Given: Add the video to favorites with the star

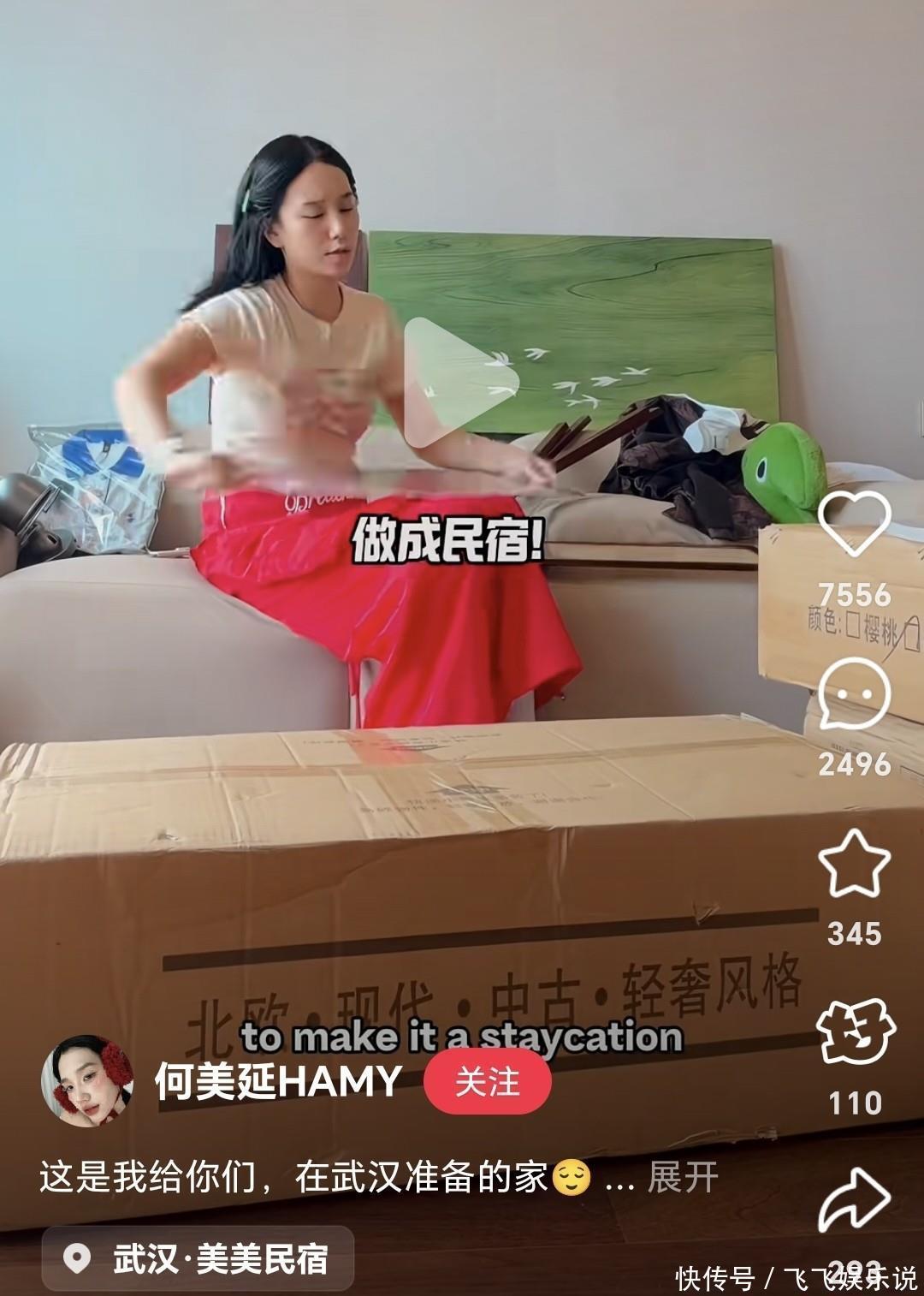Looking at the screenshot, I should [854, 863].
